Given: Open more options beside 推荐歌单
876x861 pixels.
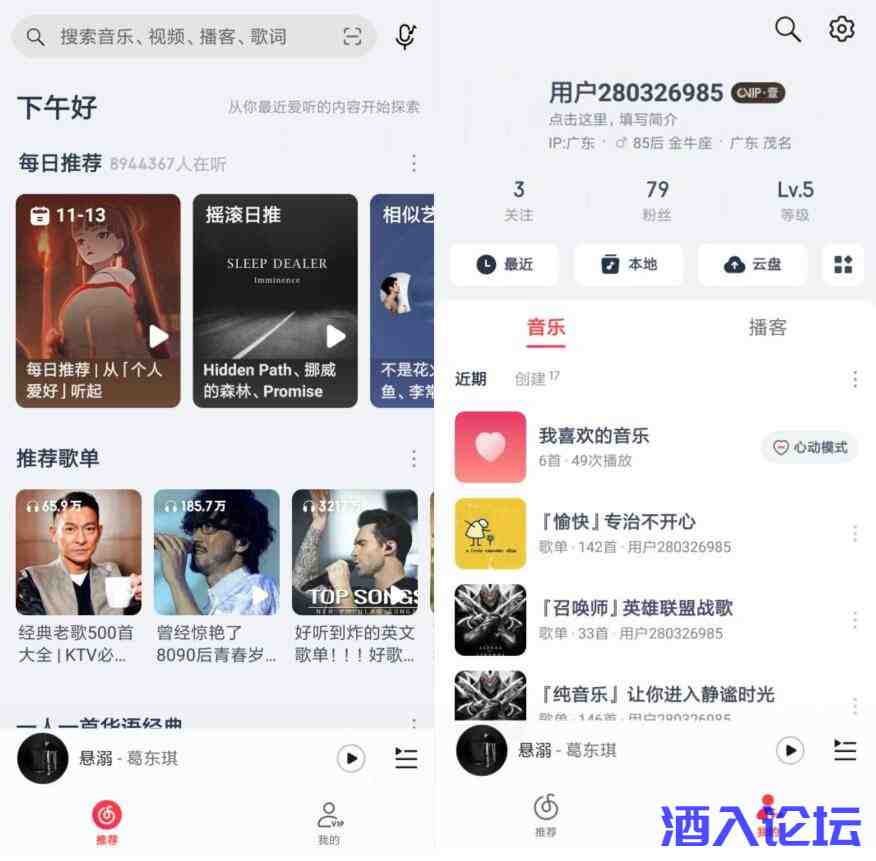Looking at the screenshot, I should [413, 459].
